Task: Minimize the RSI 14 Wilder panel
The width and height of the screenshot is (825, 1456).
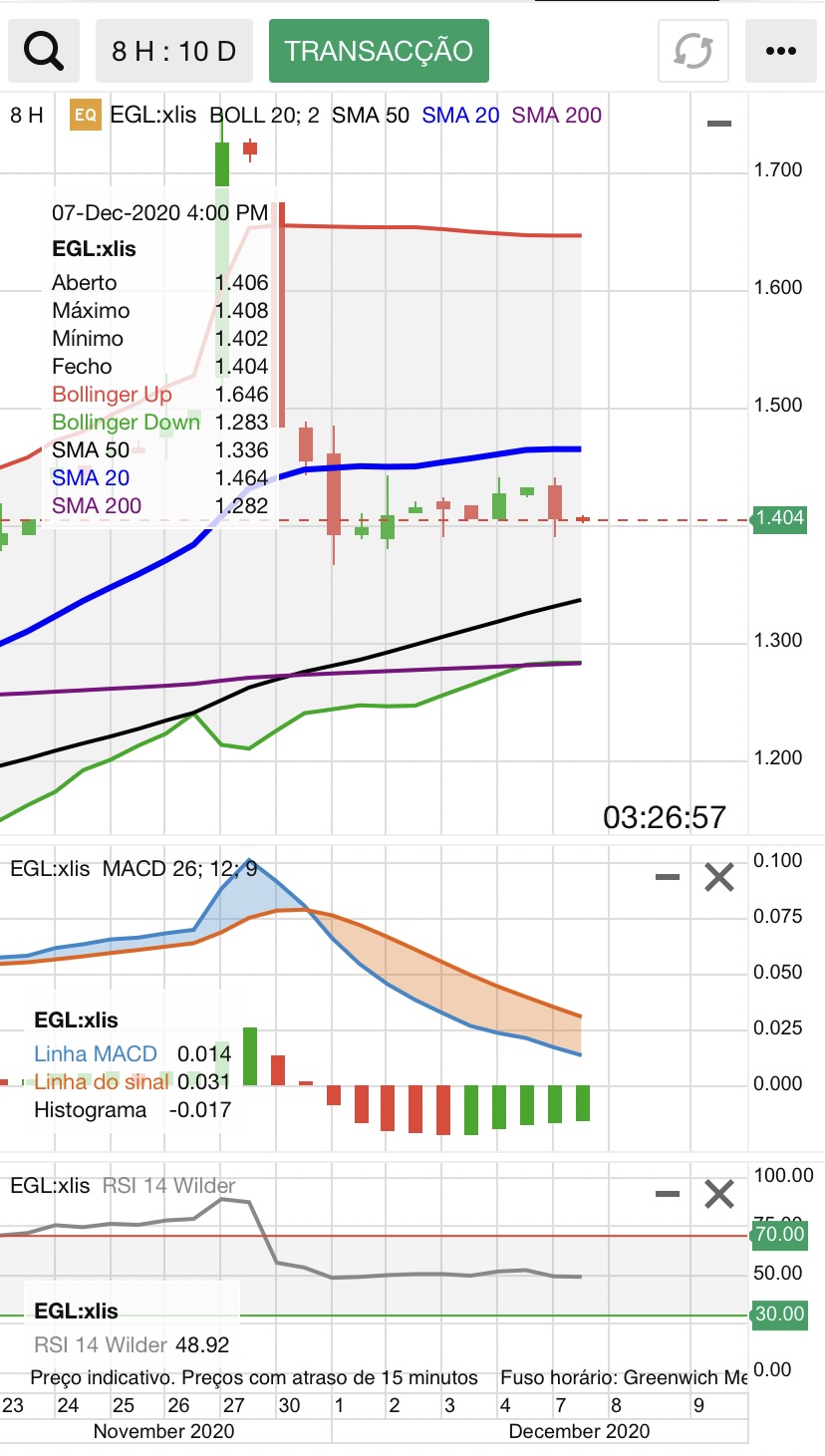Action: point(667,1193)
